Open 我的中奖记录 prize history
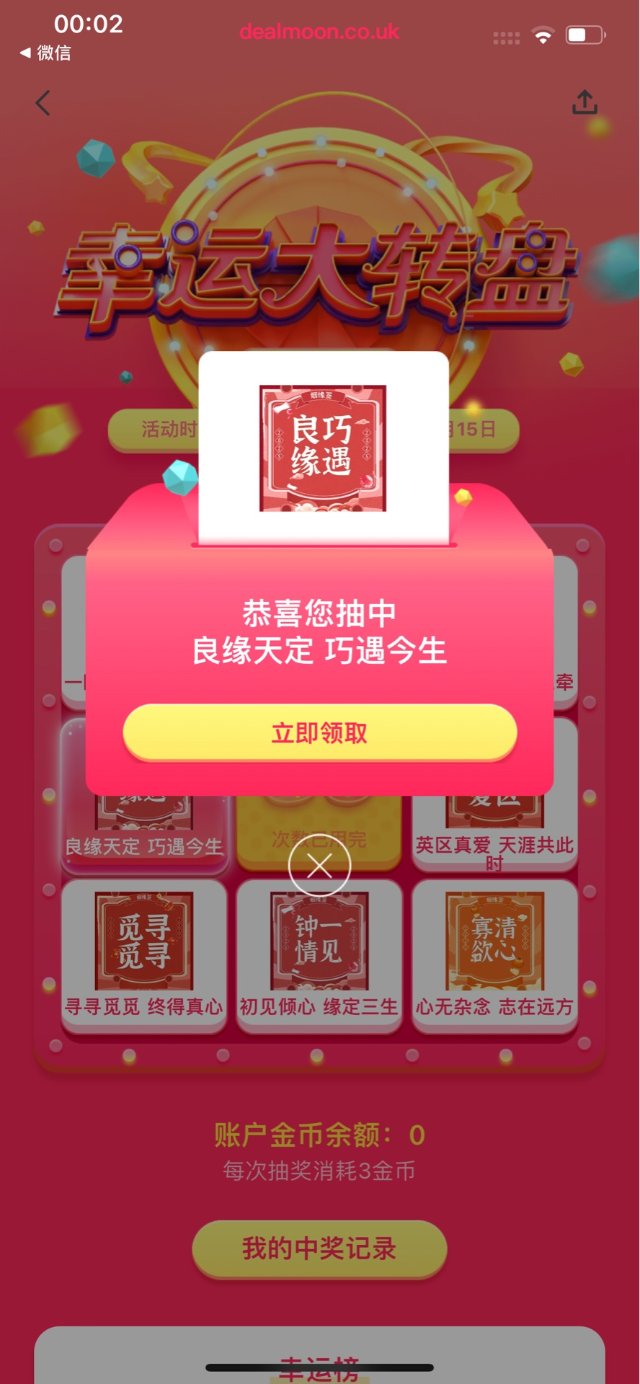The height and width of the screenshot is (1384, 640). coord(319,1248)
